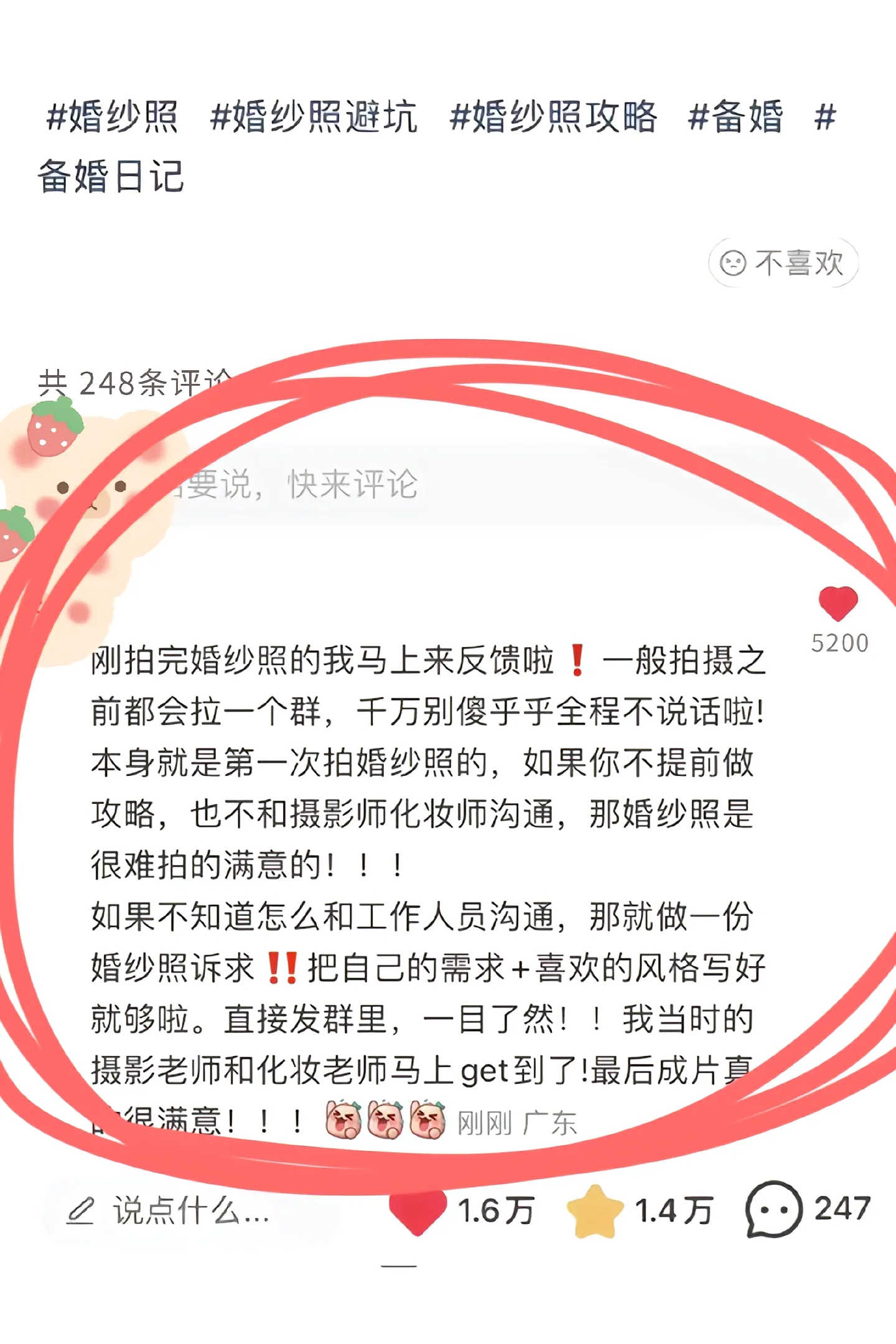Like the comment with 5200 likes
This screenshot has width=896, height=1344.
(838, 604)
